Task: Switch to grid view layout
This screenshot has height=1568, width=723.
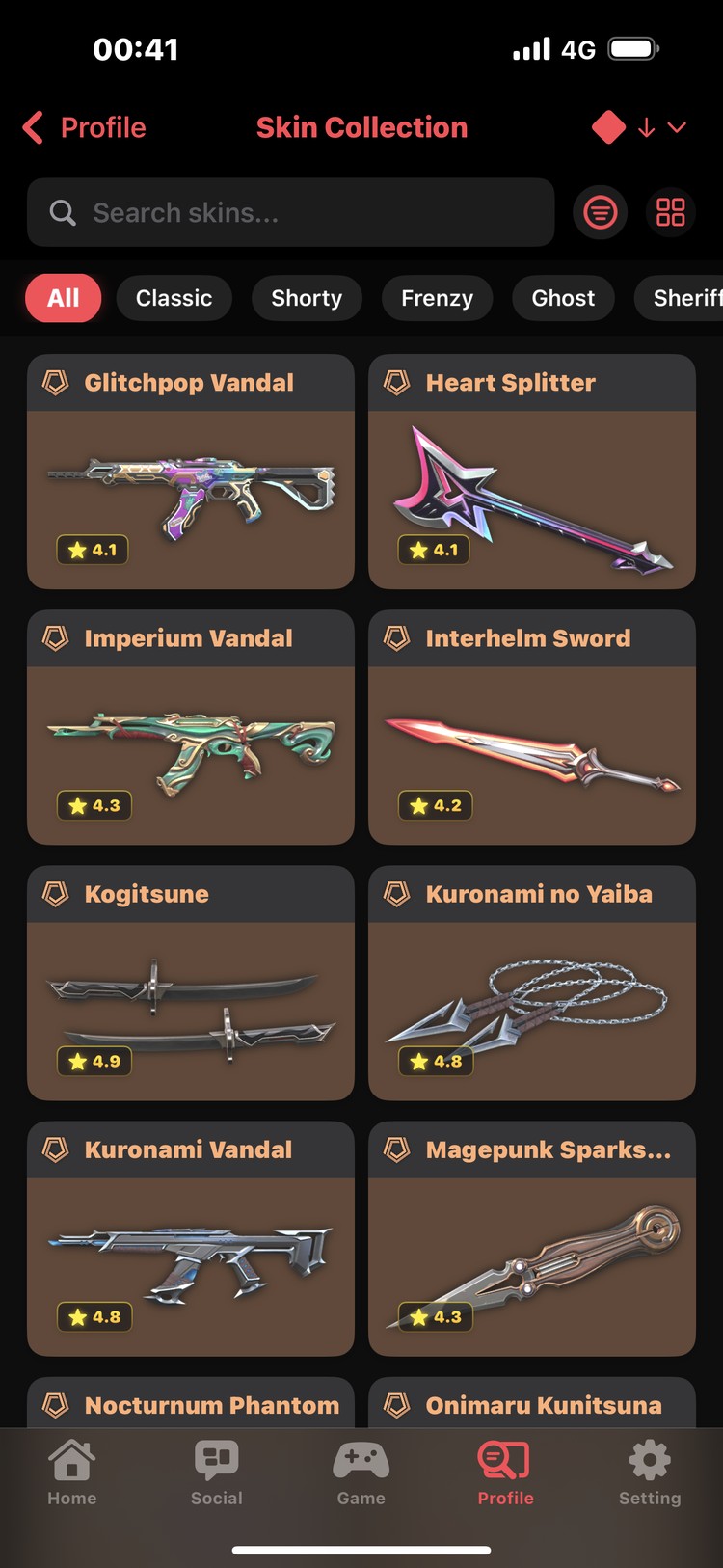Action: pyautogui.click(x=670, y=212)
